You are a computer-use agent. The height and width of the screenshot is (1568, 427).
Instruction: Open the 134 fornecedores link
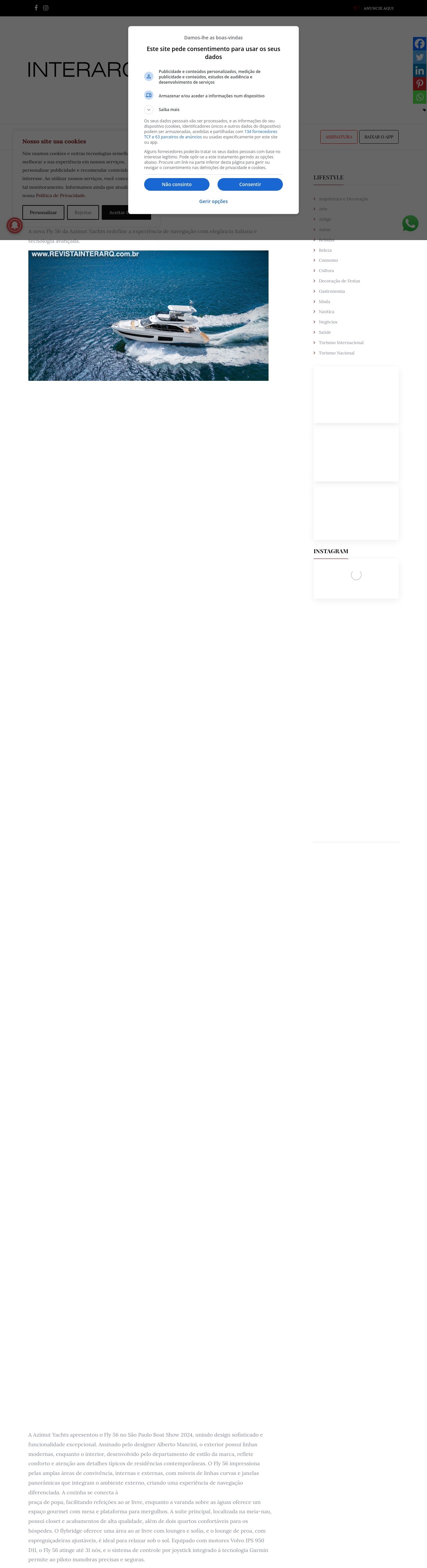261,131
